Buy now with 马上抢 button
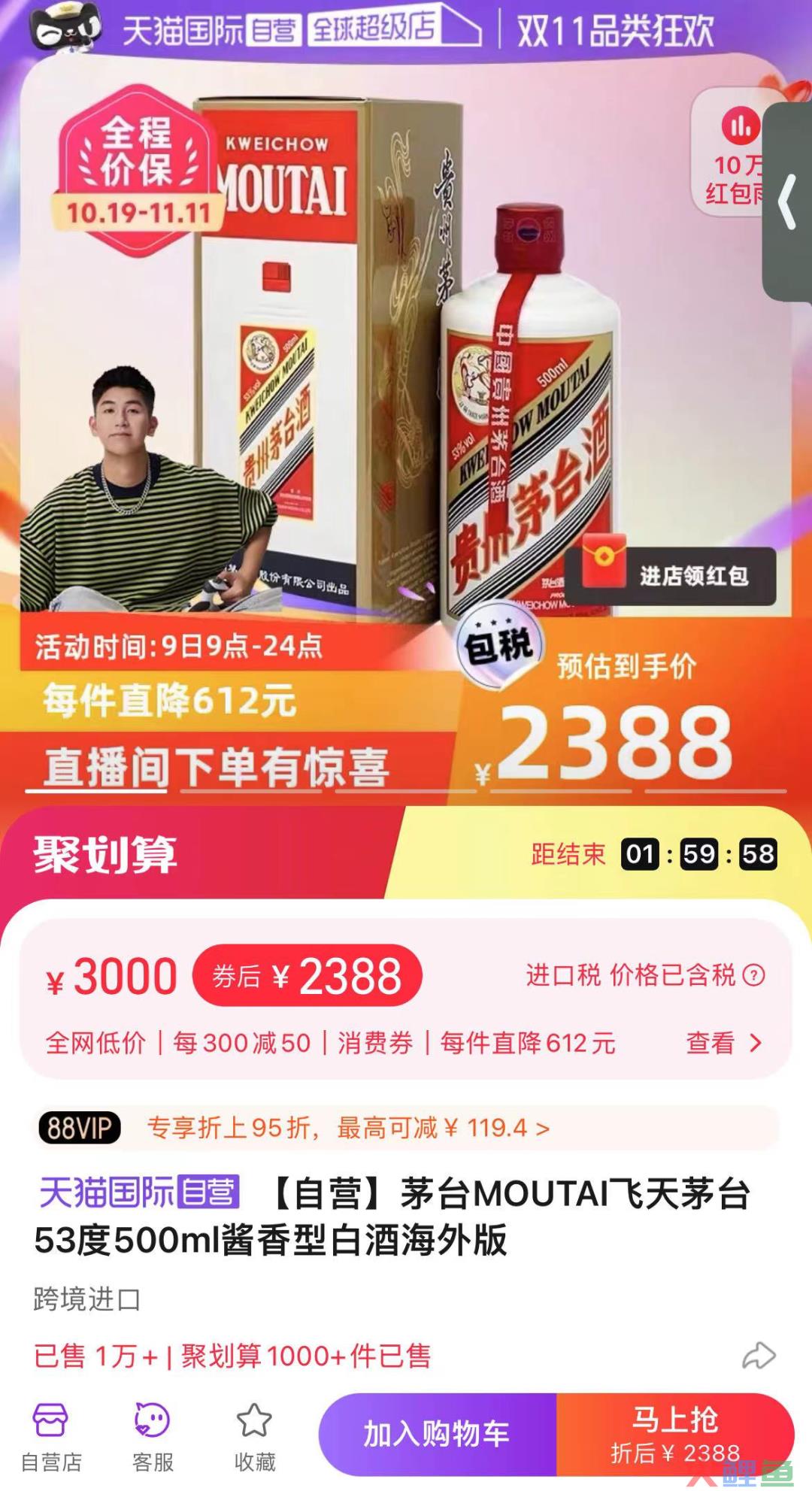The height and width of the screenshot is (1491, 812). tap(674, 1434)
